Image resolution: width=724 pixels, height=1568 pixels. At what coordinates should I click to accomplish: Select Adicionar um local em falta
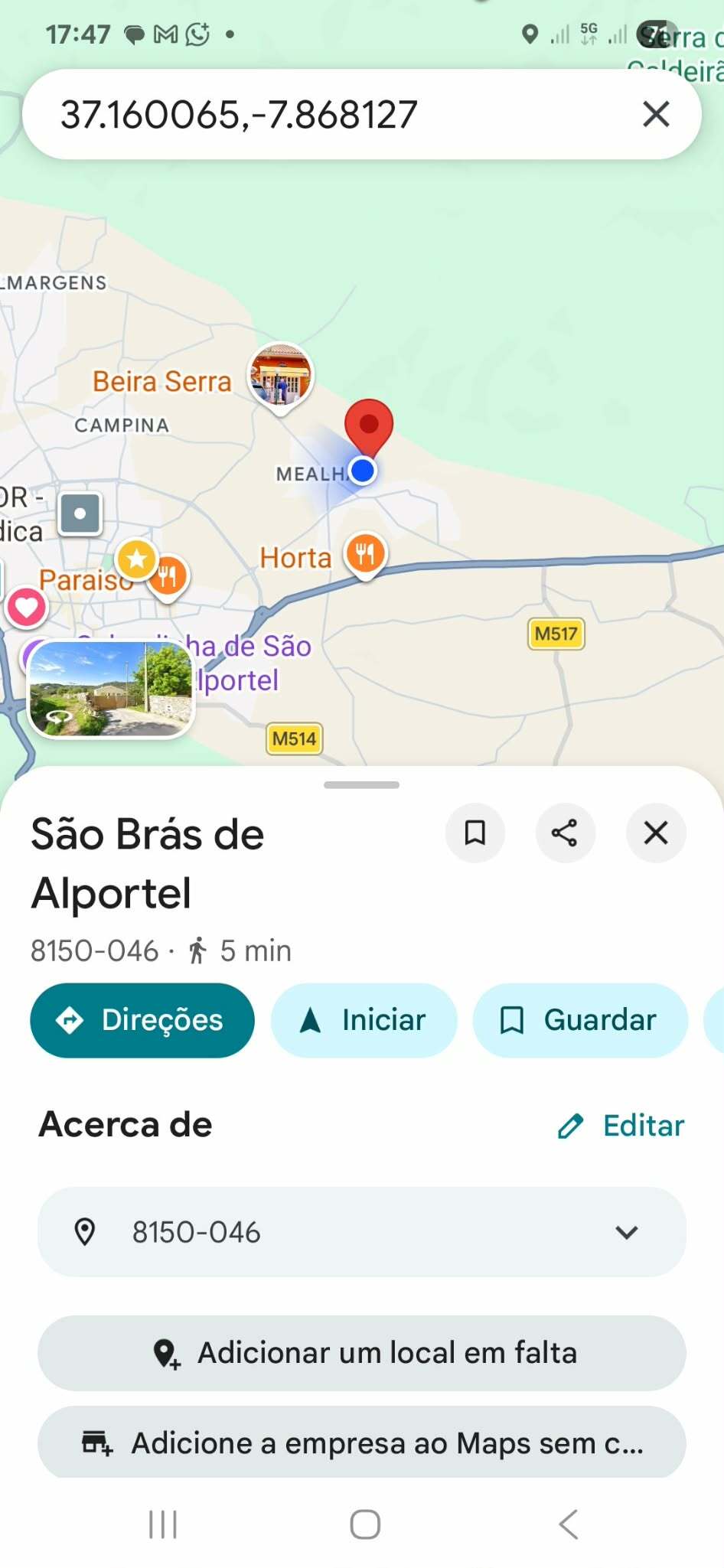[361, 1353]
